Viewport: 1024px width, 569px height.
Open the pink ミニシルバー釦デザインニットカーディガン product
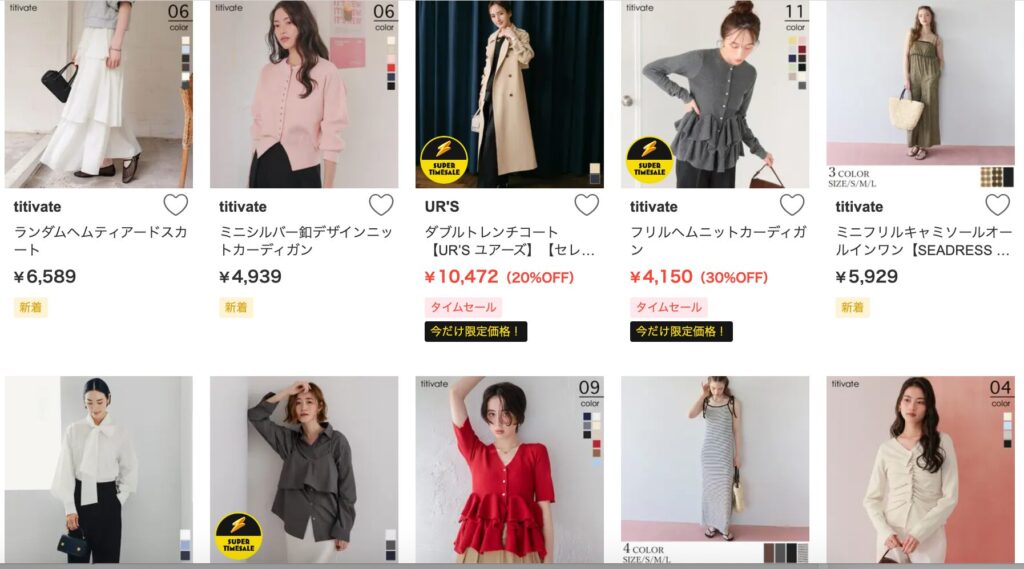[x=304, y=95]
